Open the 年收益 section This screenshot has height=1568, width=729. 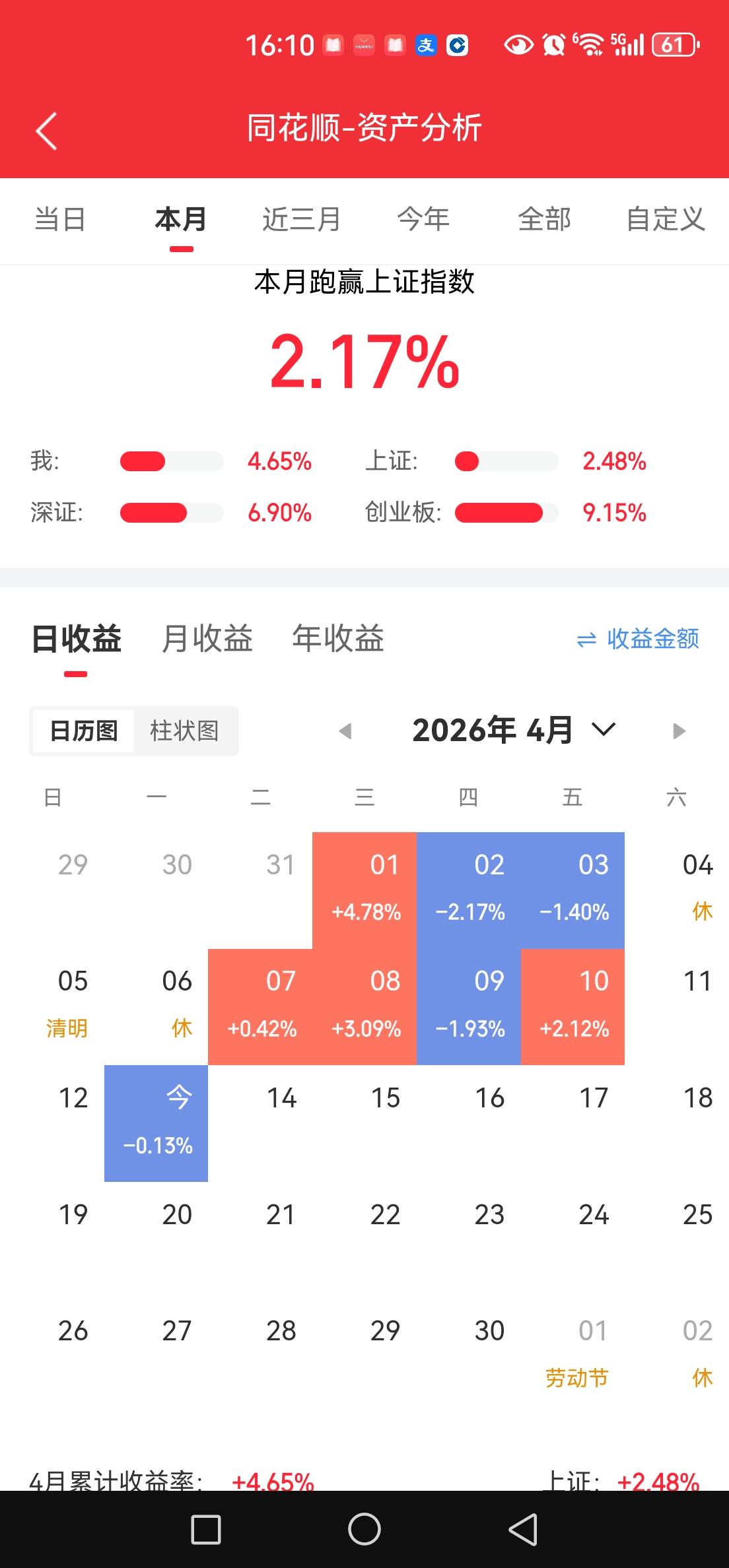point(338,637)
